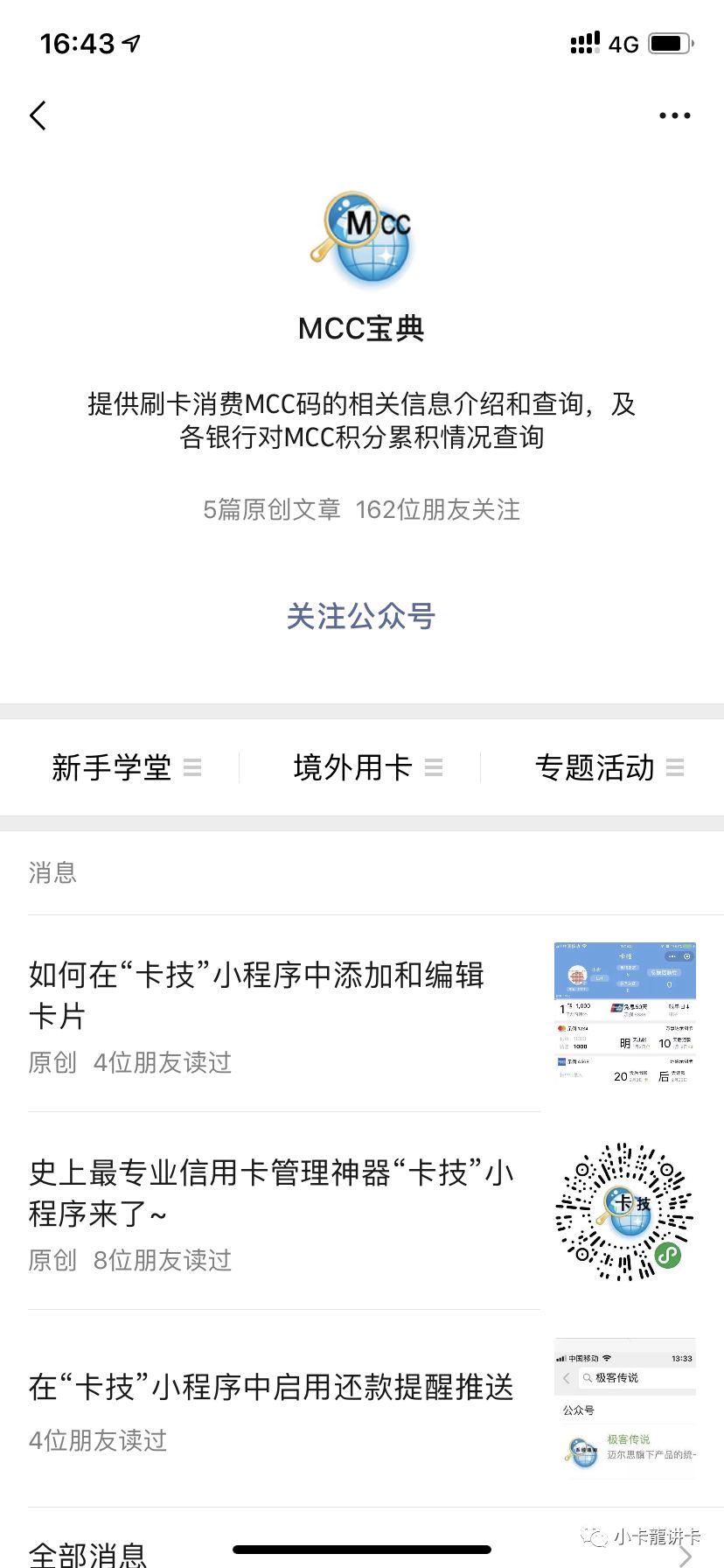Image resolution: width=724 pixels, height=1568 pixels.
Task: Open the MCC宝典 account avatar logo
Action: pos(361,238)
